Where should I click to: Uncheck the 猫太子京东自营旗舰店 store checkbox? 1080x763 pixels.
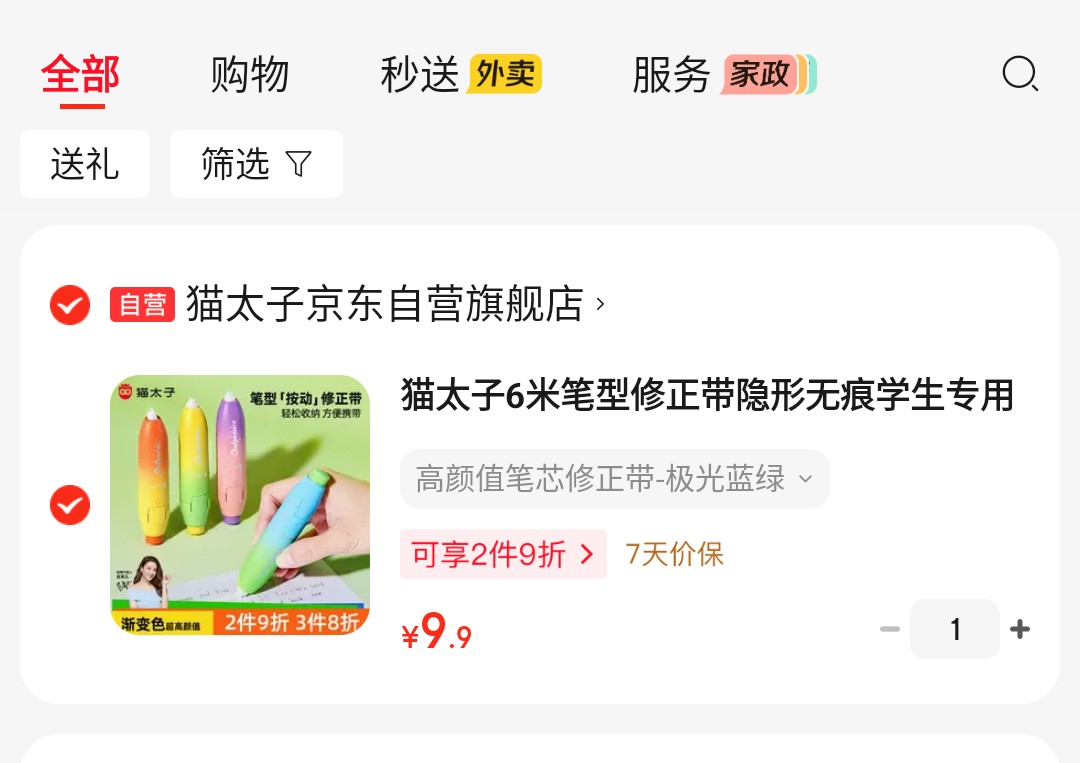click(x=70, y=305)
